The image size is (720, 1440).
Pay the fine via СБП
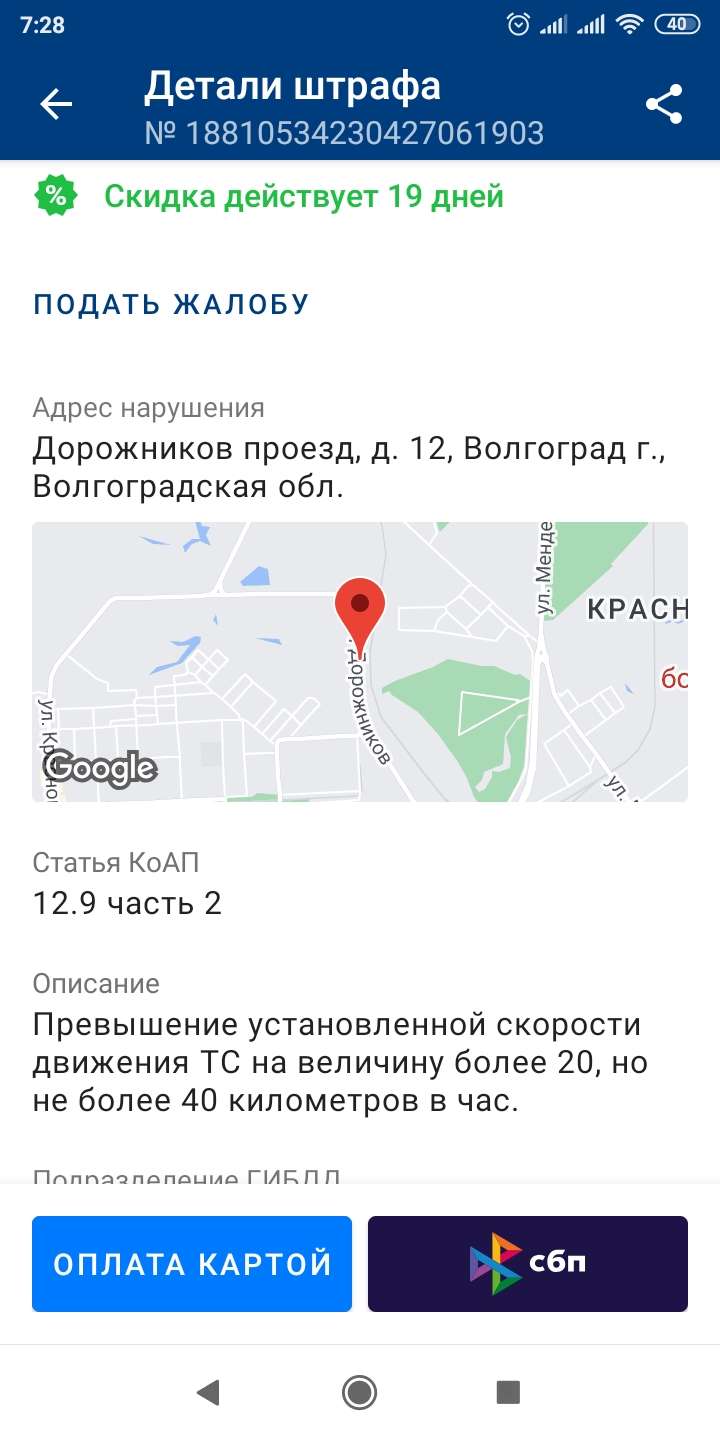coord(528,1264)
